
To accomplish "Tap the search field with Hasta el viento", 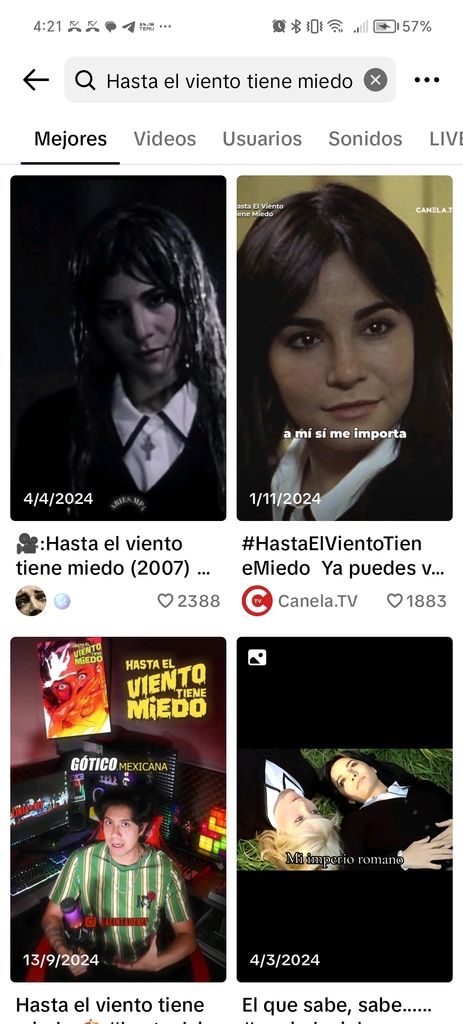I will coord(230,80).
